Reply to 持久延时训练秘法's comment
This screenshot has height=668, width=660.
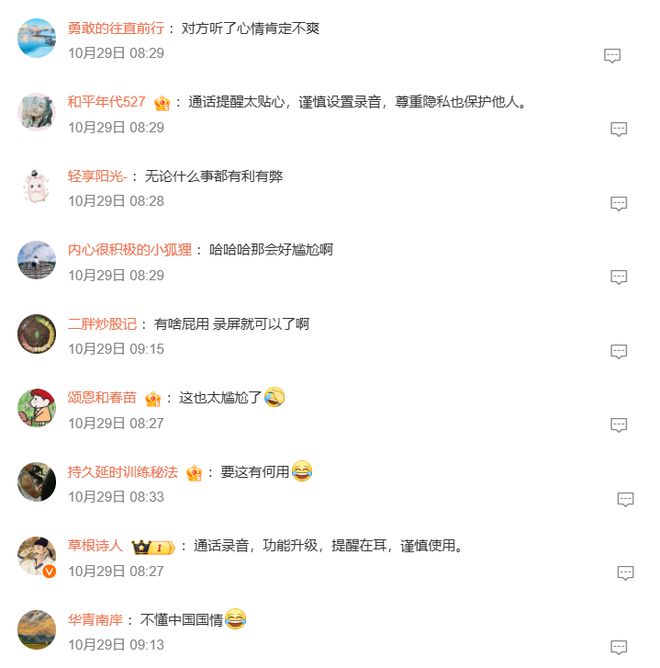[626, 499]
